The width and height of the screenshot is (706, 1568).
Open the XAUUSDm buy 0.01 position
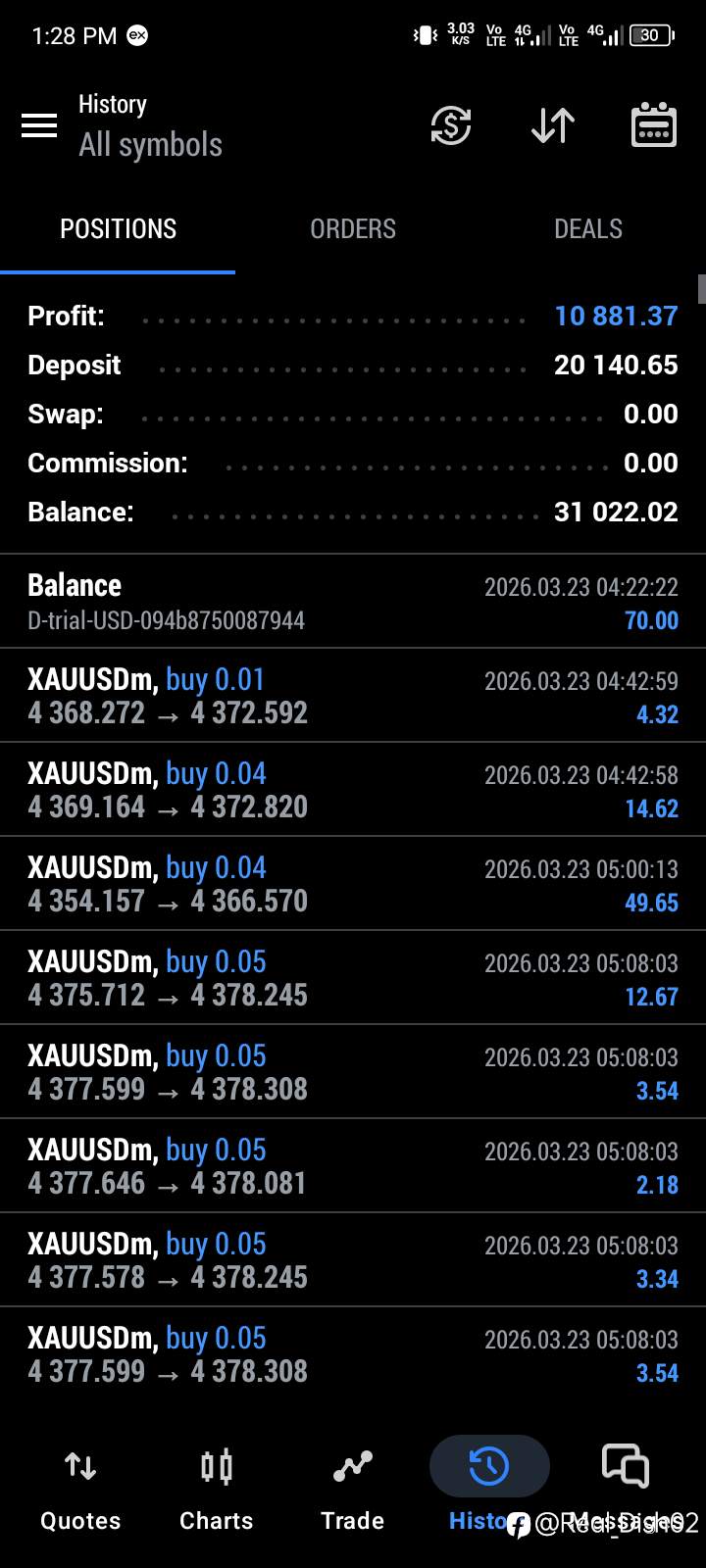tap(353, 696)
